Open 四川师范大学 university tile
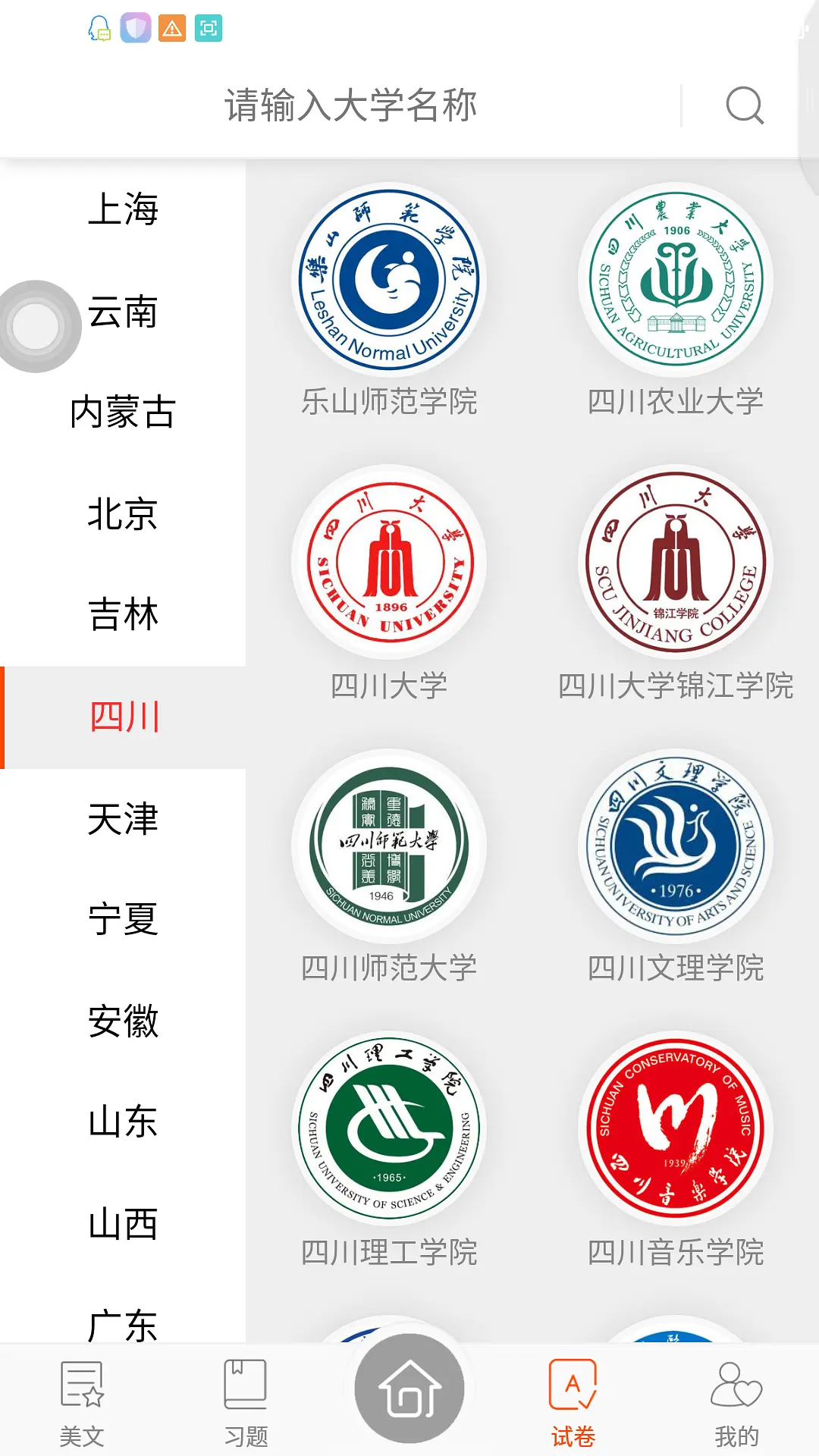The width and height of the screenshot is (819, 1456). [389, 864]
